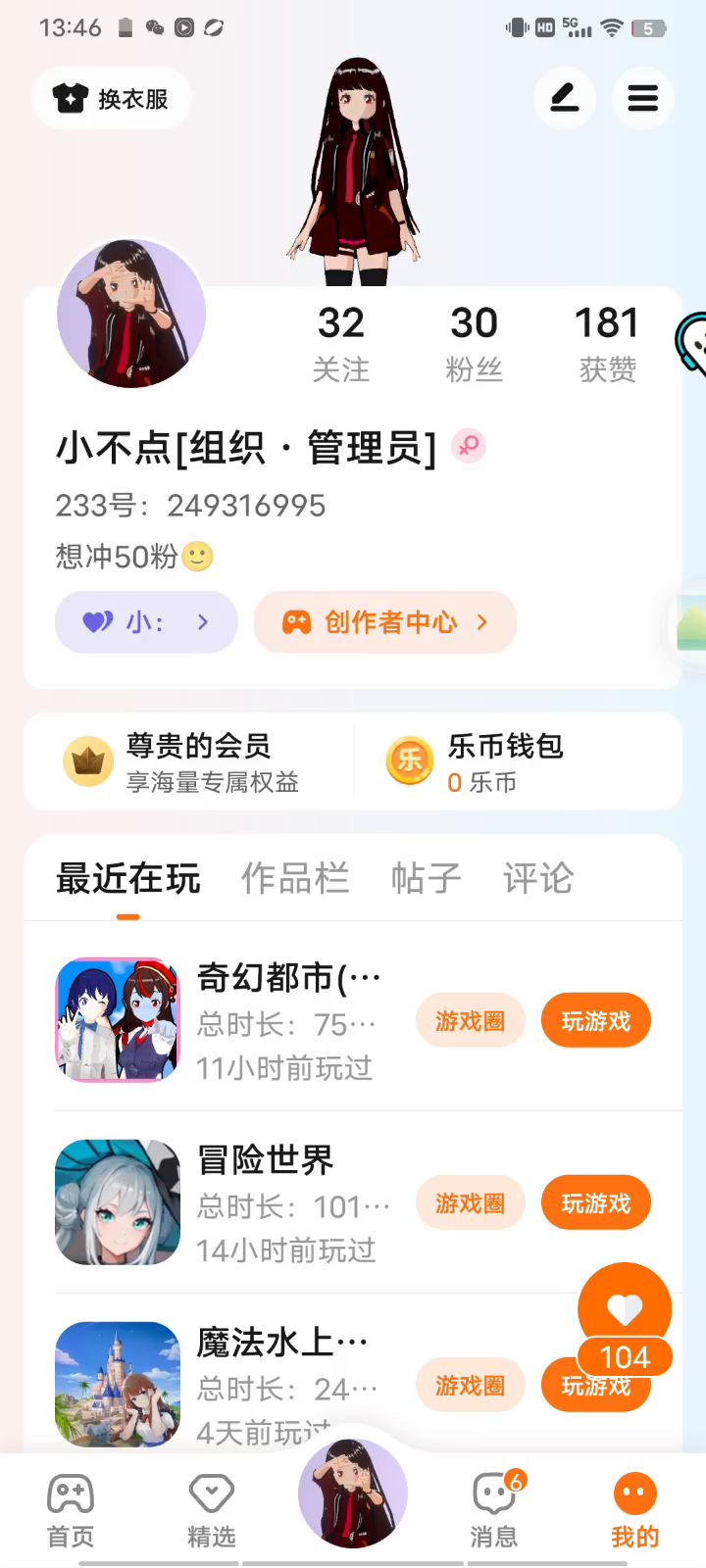Open the edit profile pencil icon
Viewport: 706px width, 1568px height.
pyautogui.click(x=564, y=98)
